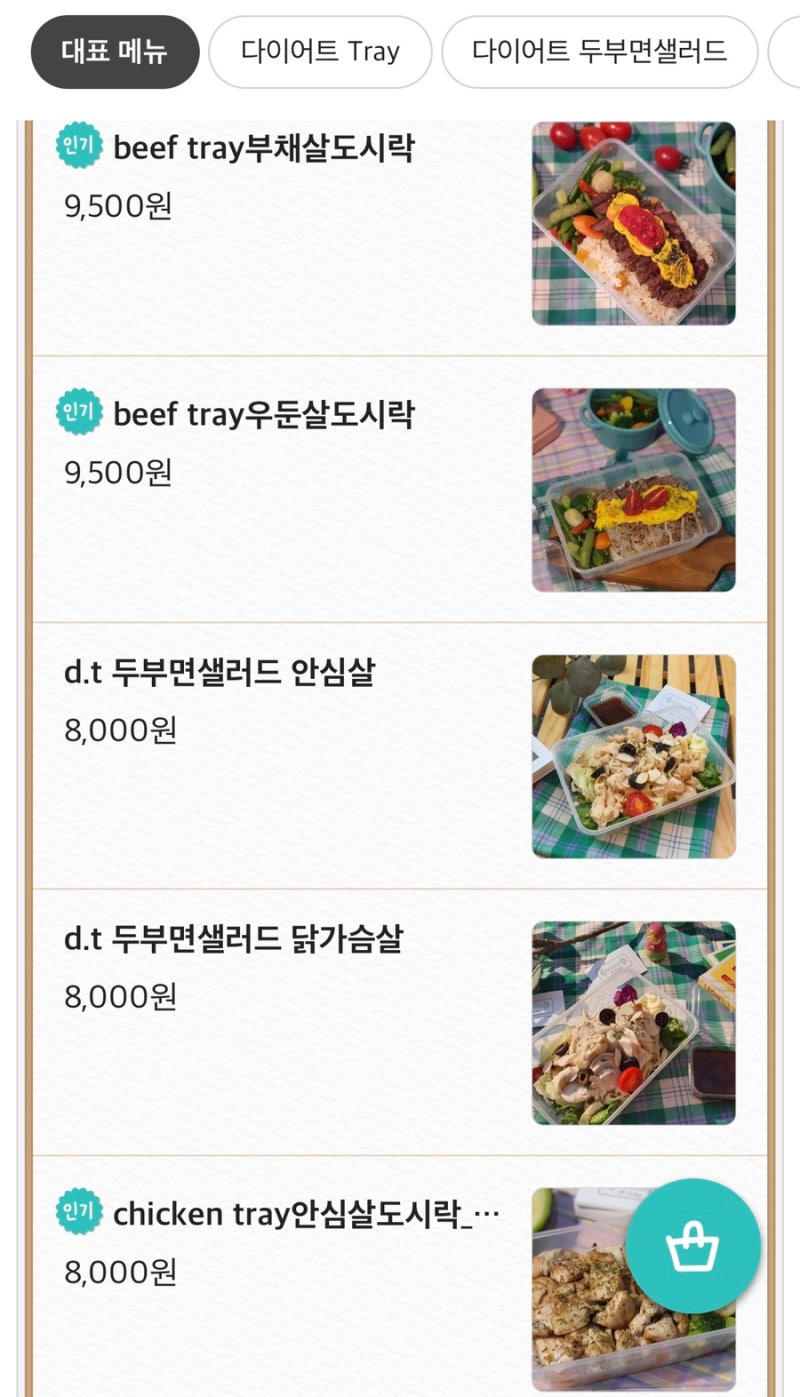The image size is (800, 1397).
Task: Open the d.t 두부면샐러드 안심살 item
Action: [x=219, y=673]
